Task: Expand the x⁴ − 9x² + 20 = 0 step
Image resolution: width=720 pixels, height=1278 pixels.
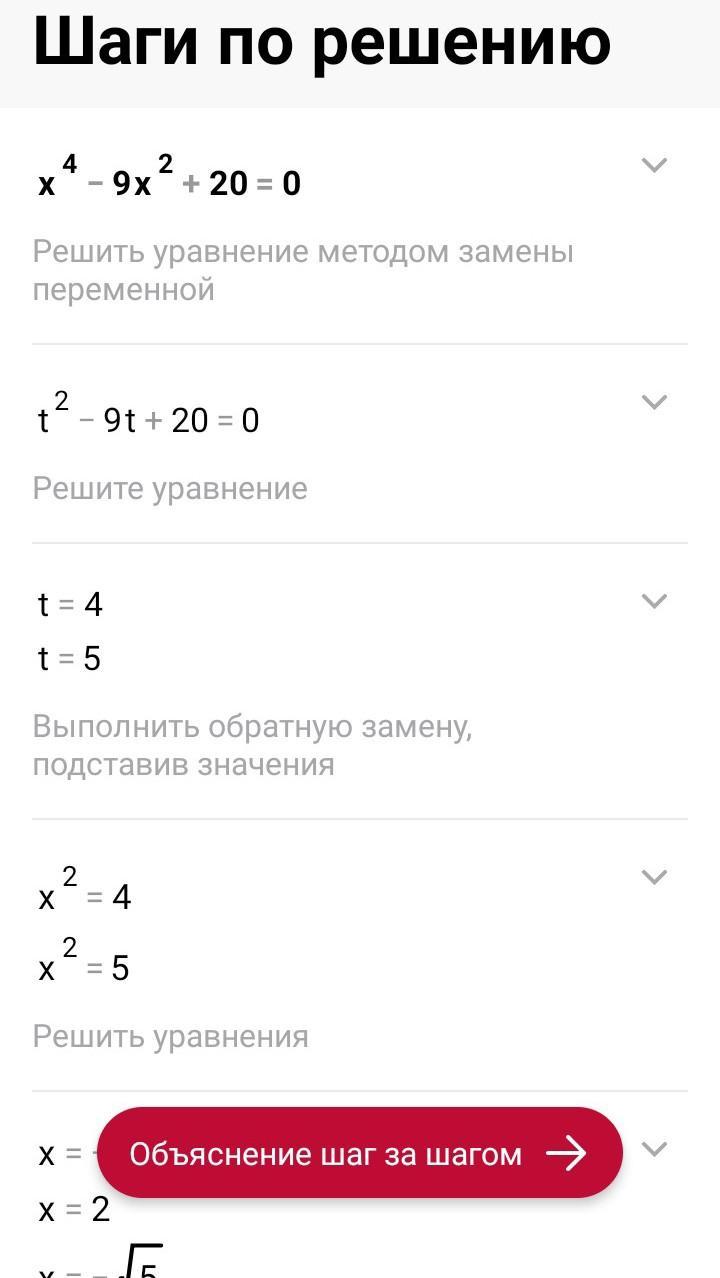Action: pyautogui.click(x=653, y=165)
